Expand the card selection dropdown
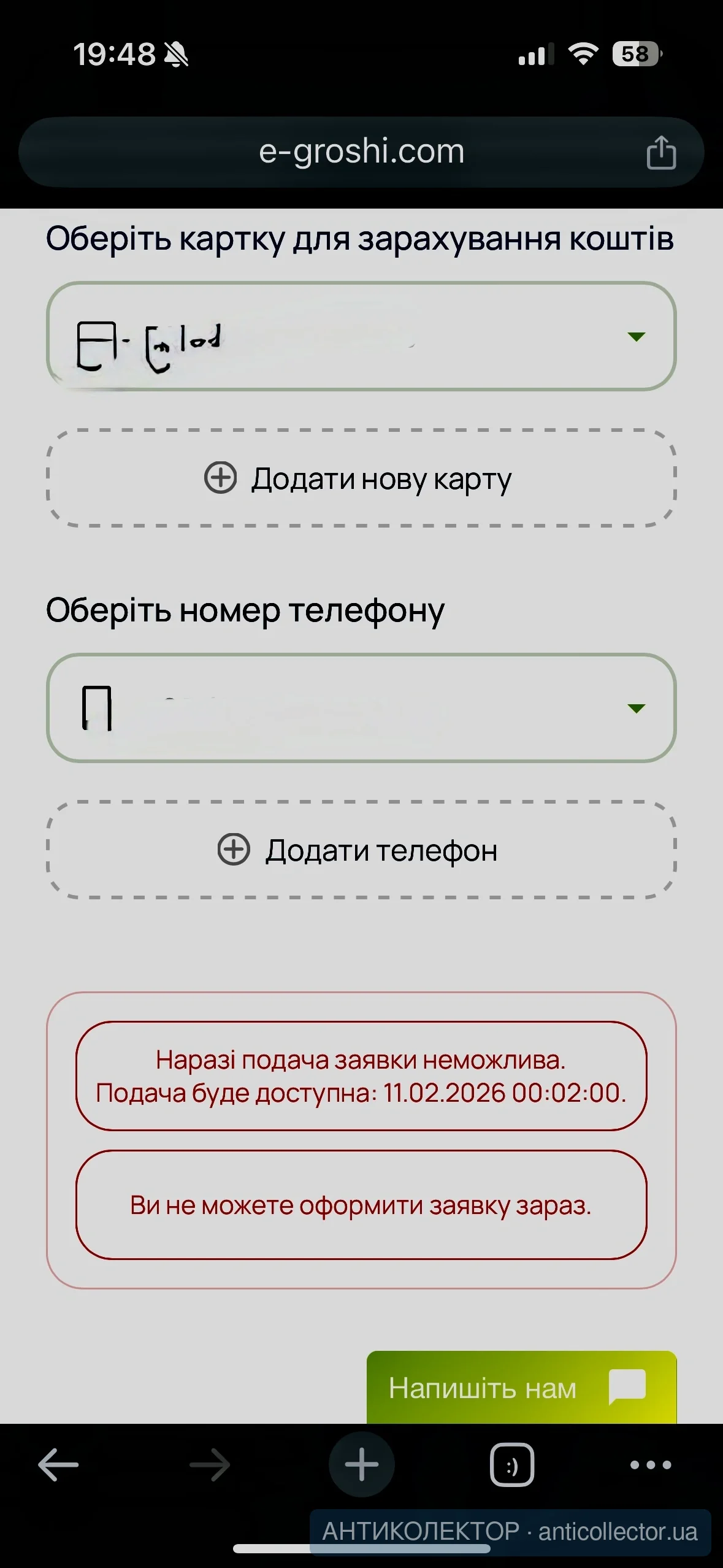The height and width of the screenshot is (1568, 723). click(x=636, y=336)
